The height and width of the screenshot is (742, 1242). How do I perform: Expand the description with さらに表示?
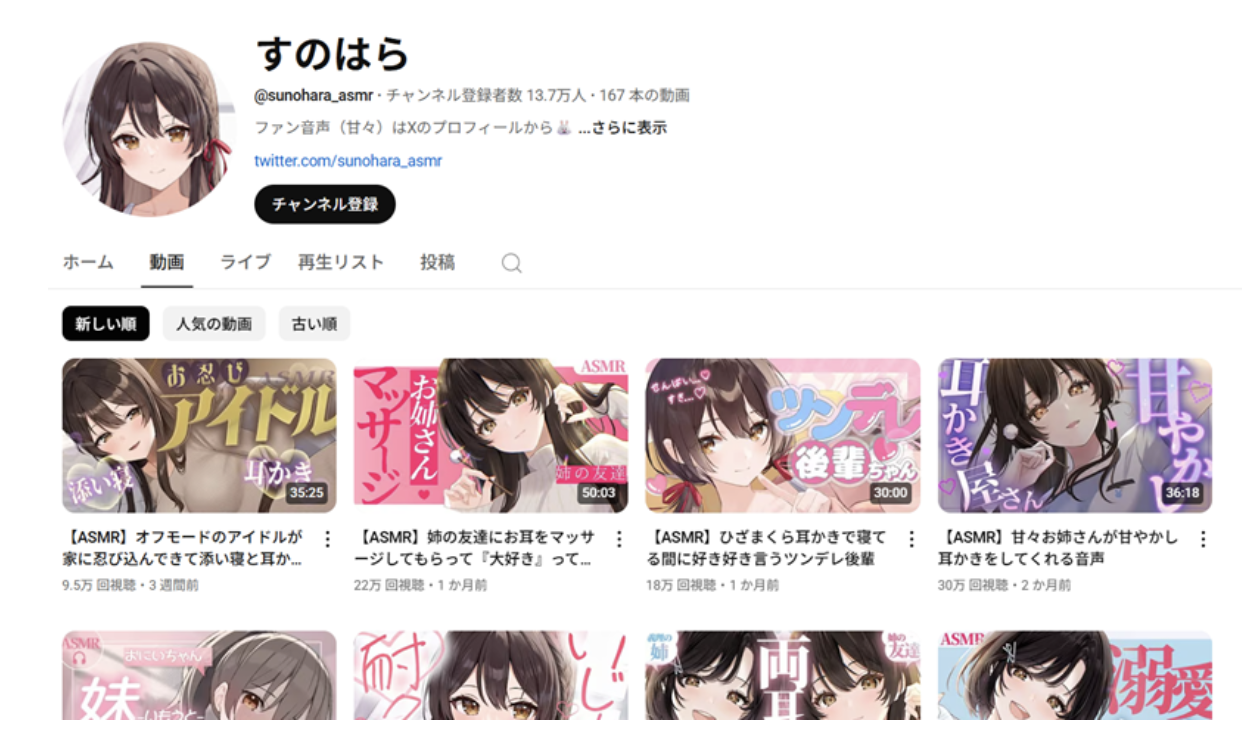[628, 128]
